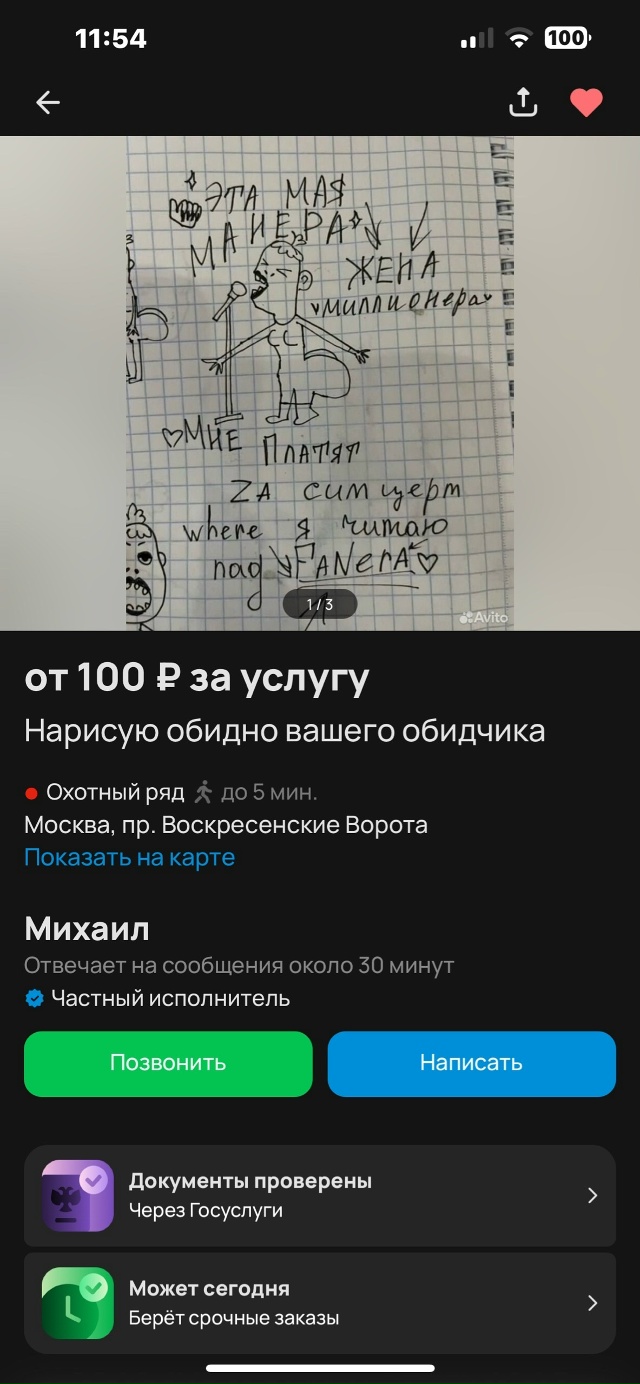
Task: Open Может сегодня urgent orders info
Action: (320, 1303)
